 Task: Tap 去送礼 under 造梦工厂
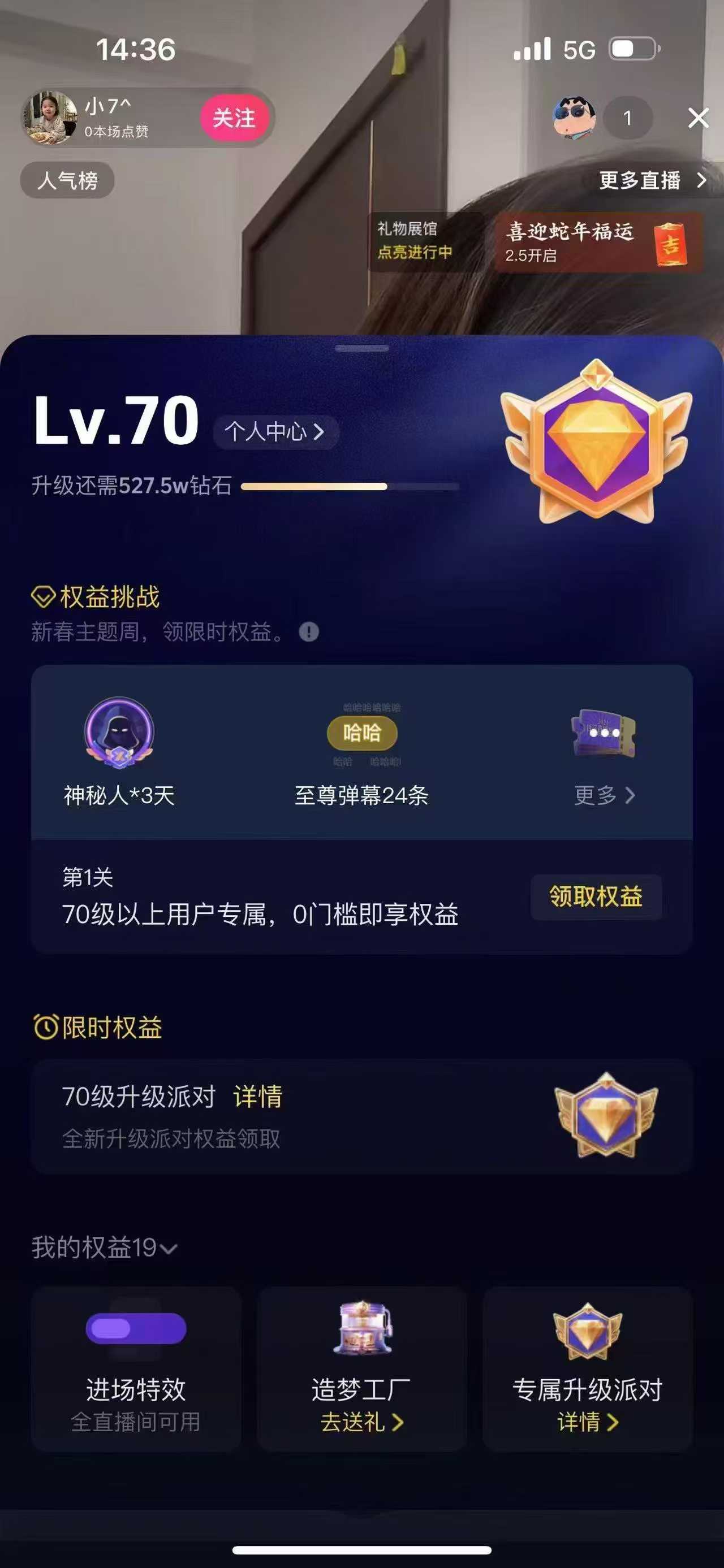[361, 1422]
